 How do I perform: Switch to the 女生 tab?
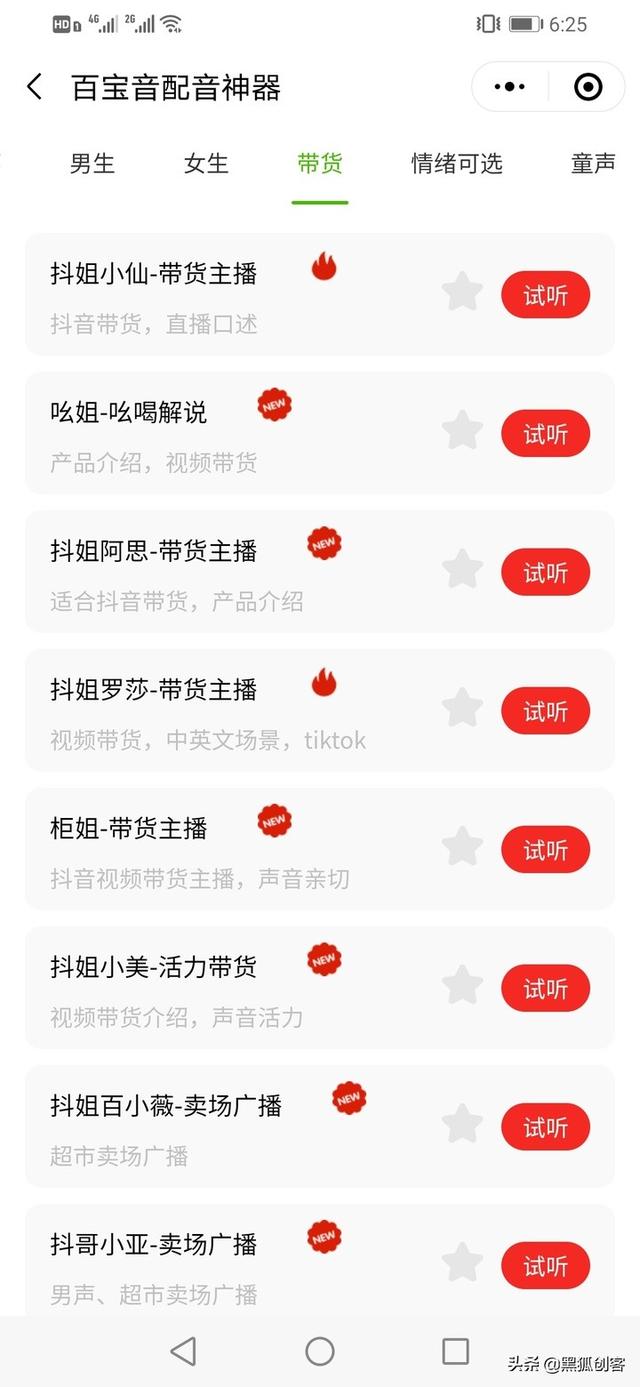tap(206, 163)
